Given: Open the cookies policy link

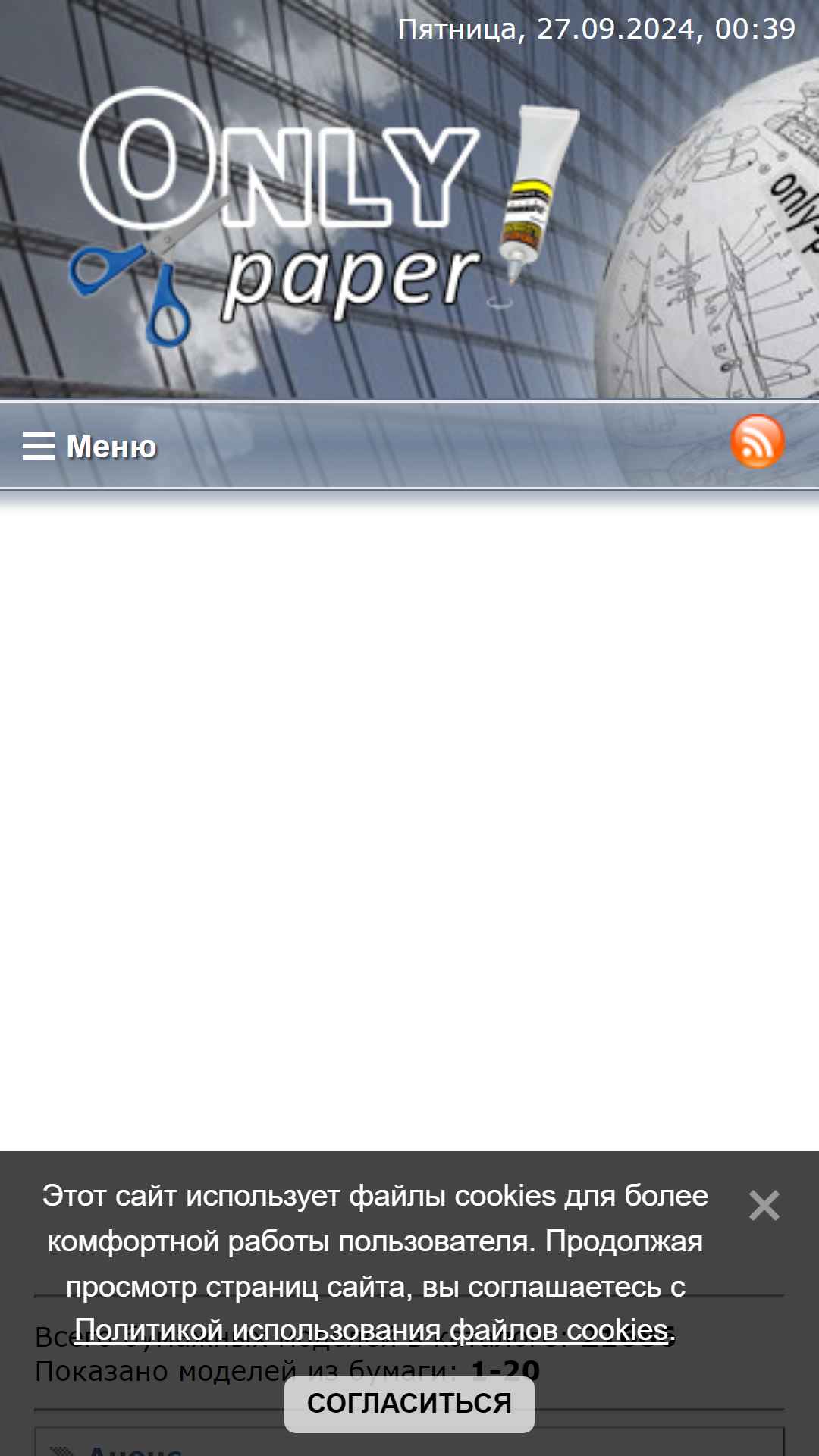Looking at the screenshot, I should (375, 1330).
